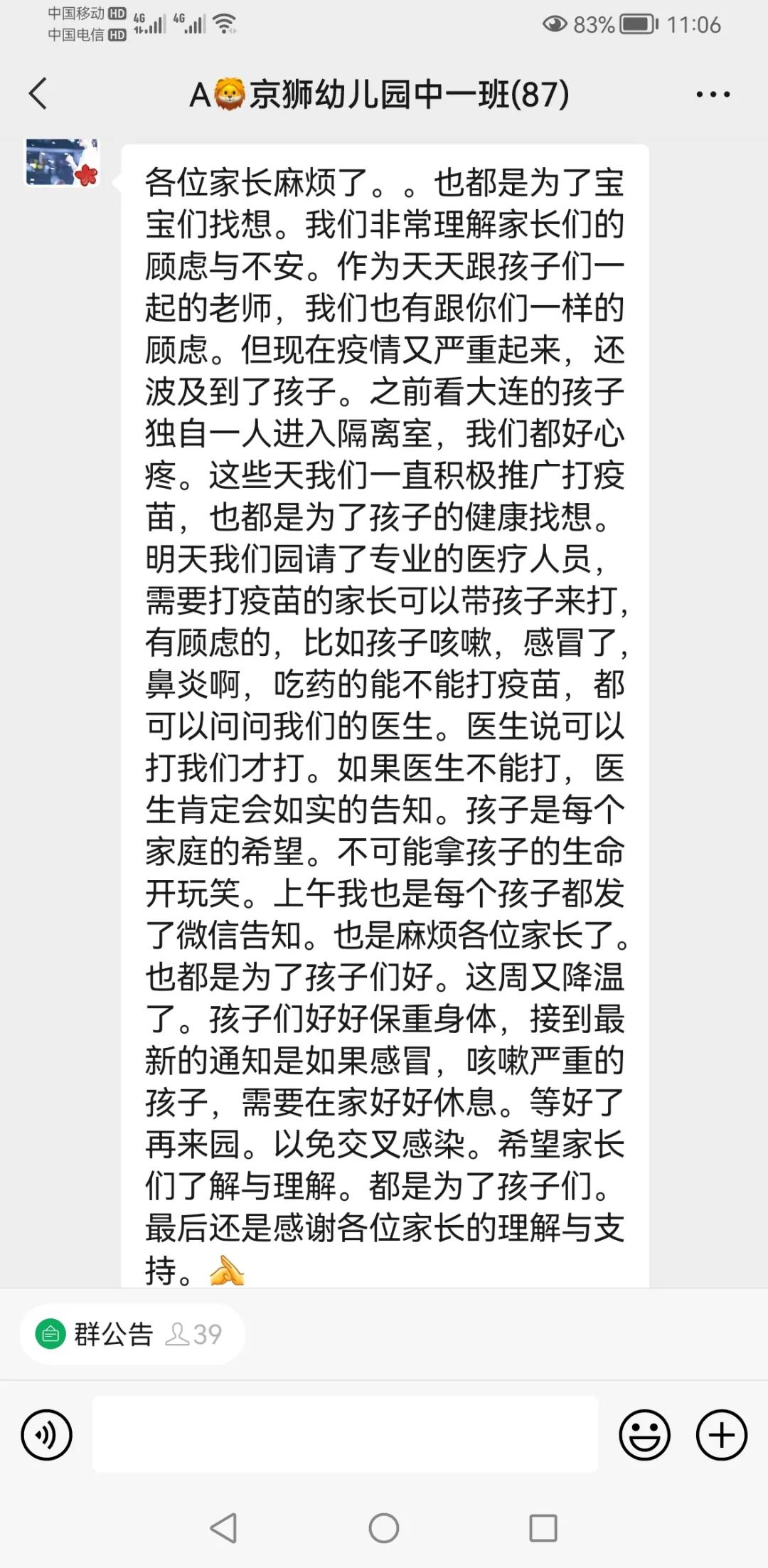This screenshot has height=1568, width=768.
Task: Open recent apps from navigation bar
Action: (543, 1528)
